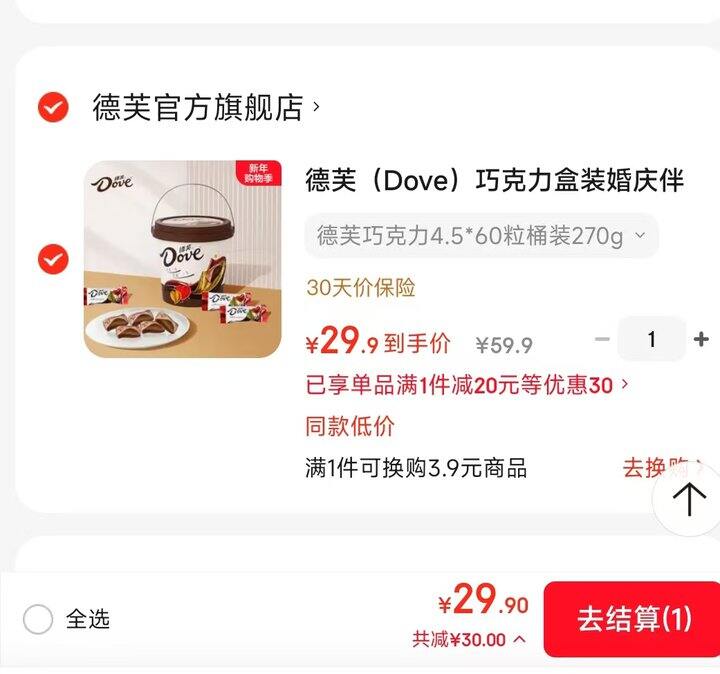Expand the 德芙巧克力4.5*60粒桶装270g spec dropdown
Image resolution: width=720 pixels, height=674 pixels.
pos(481,236)
